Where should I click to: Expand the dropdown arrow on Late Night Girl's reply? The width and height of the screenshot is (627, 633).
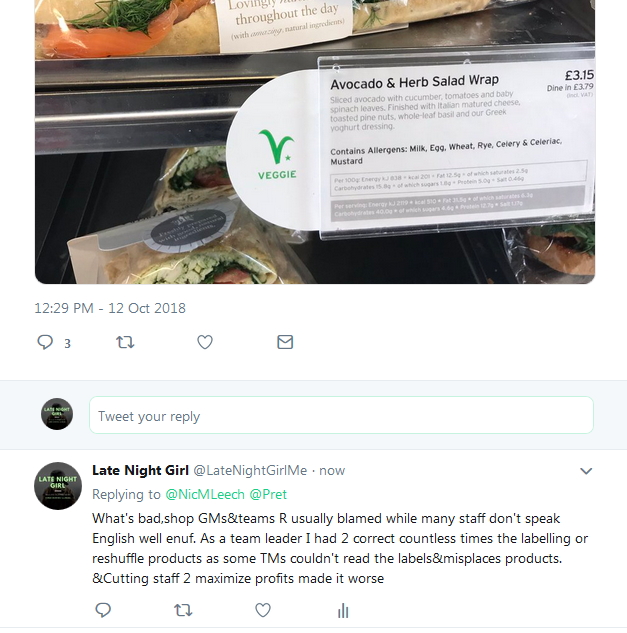tap(586, 471)
